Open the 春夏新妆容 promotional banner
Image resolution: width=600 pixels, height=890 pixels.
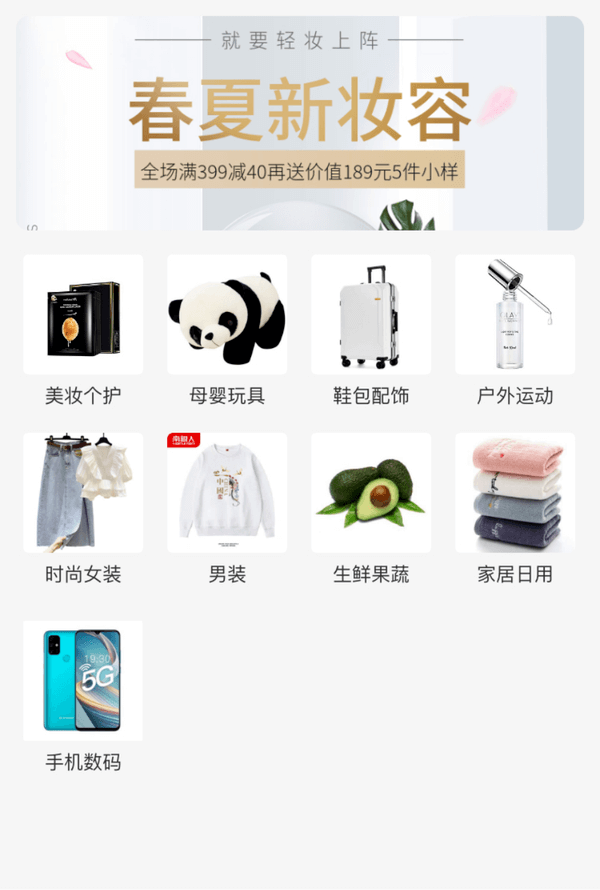(300, 123)
